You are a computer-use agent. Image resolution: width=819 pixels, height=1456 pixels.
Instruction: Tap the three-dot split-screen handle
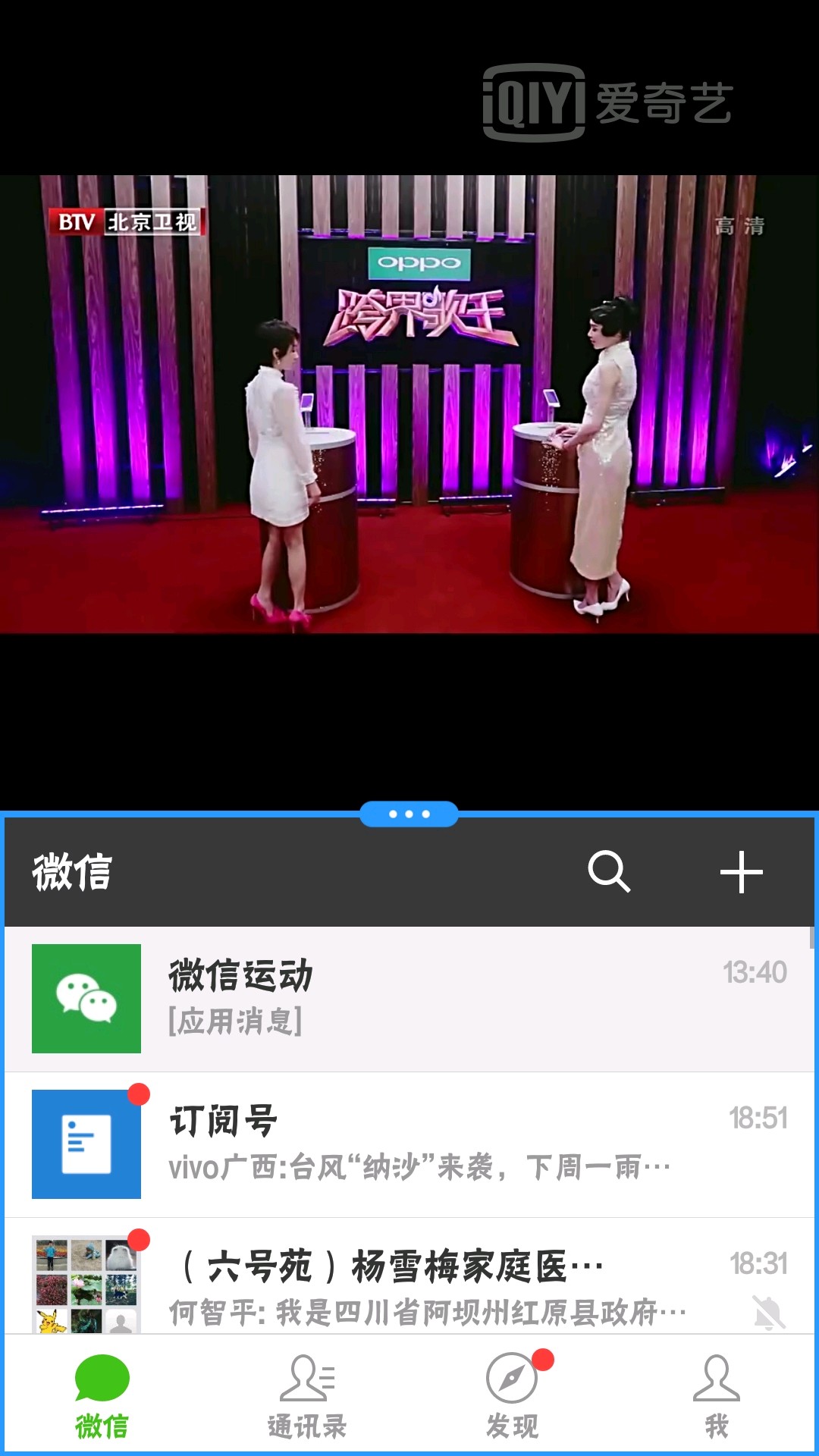click(x=409, y=813)
